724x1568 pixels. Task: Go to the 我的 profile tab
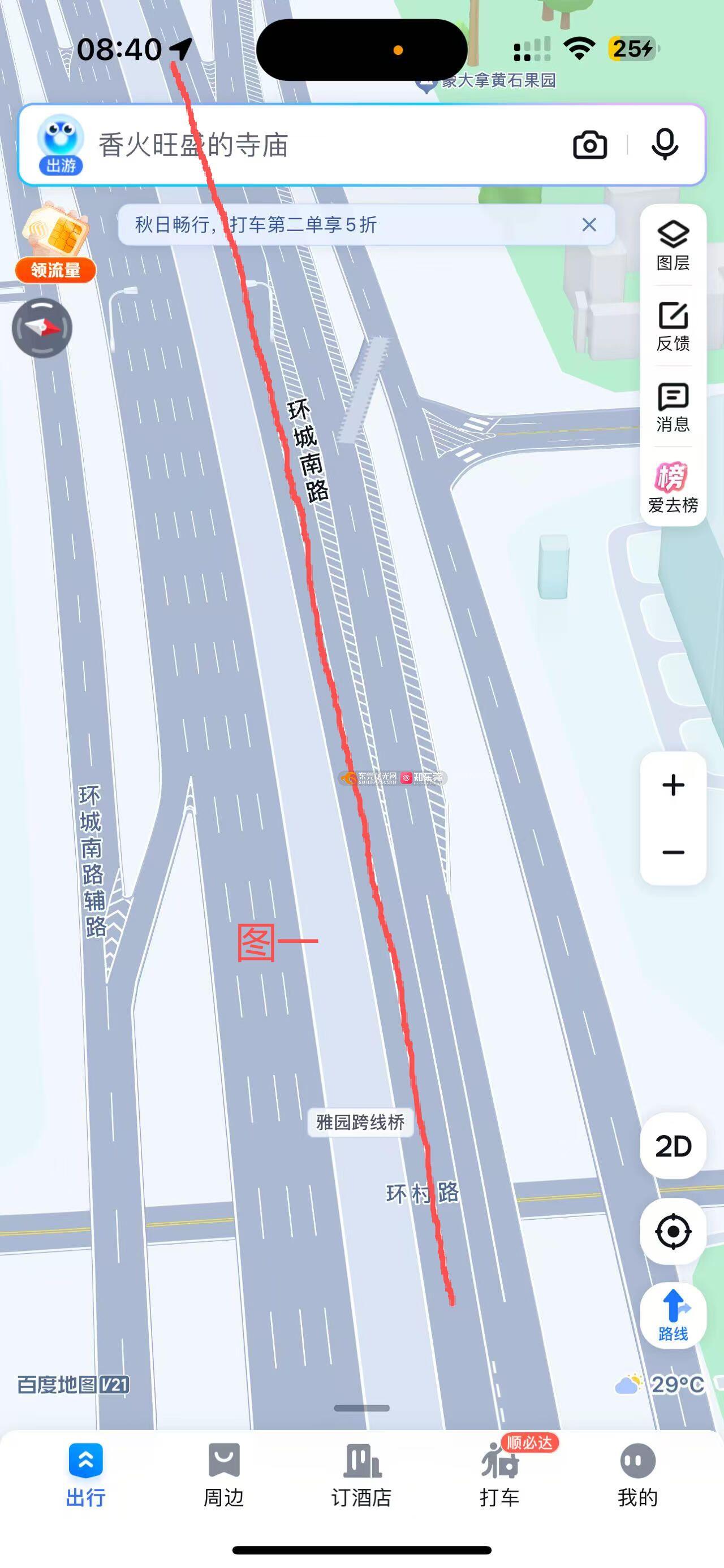click(637, 1474)
